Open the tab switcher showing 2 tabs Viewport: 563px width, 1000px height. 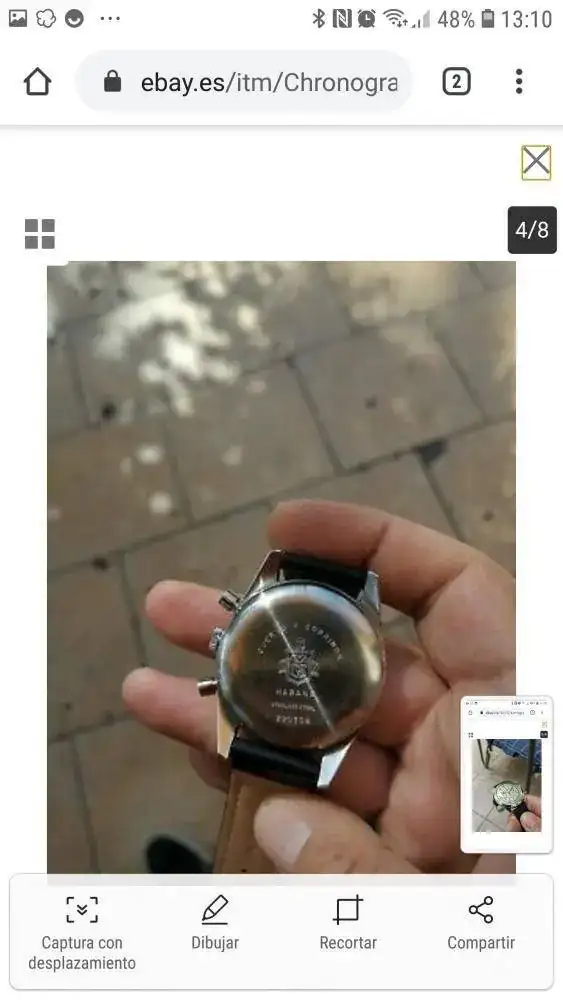tap(457, 82)
